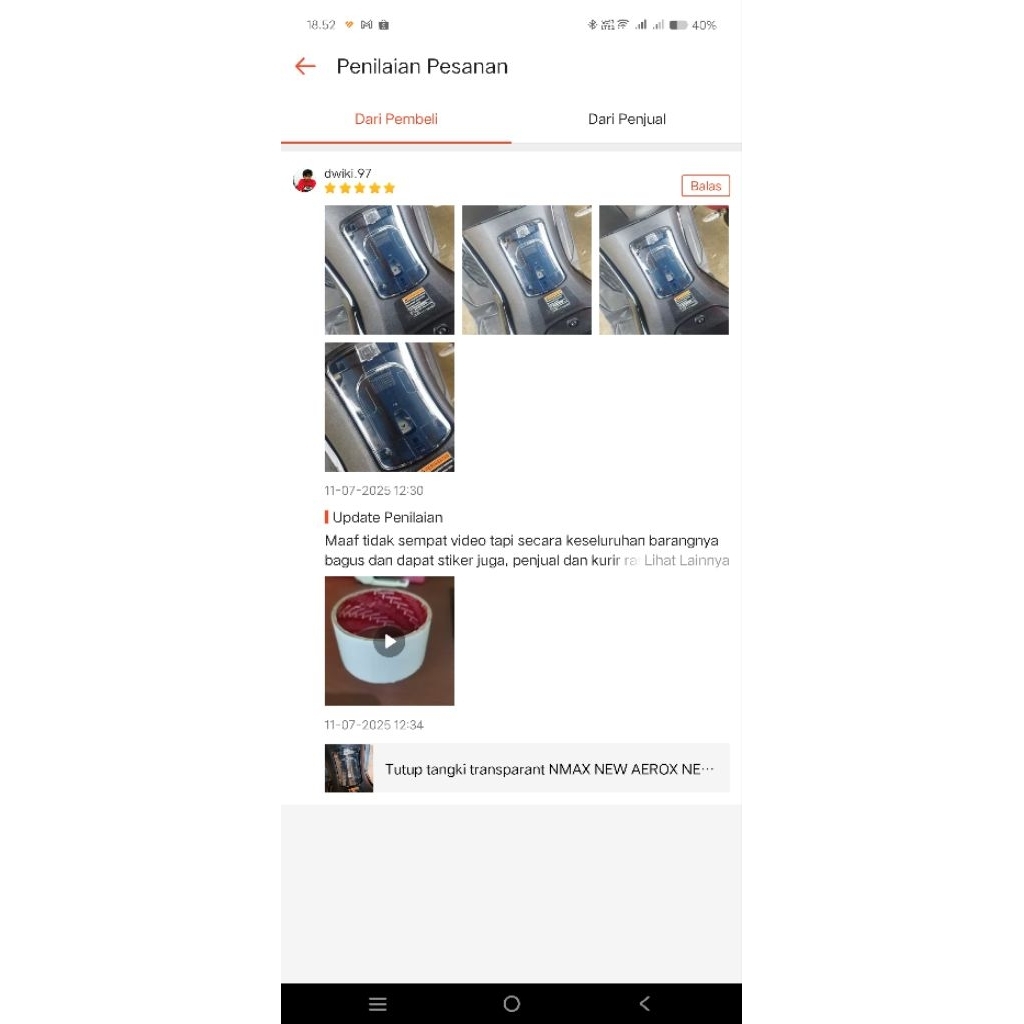Expand review text with Lihat Lainnya
The image size is (1024, 1024).
(x=686, y=561)
